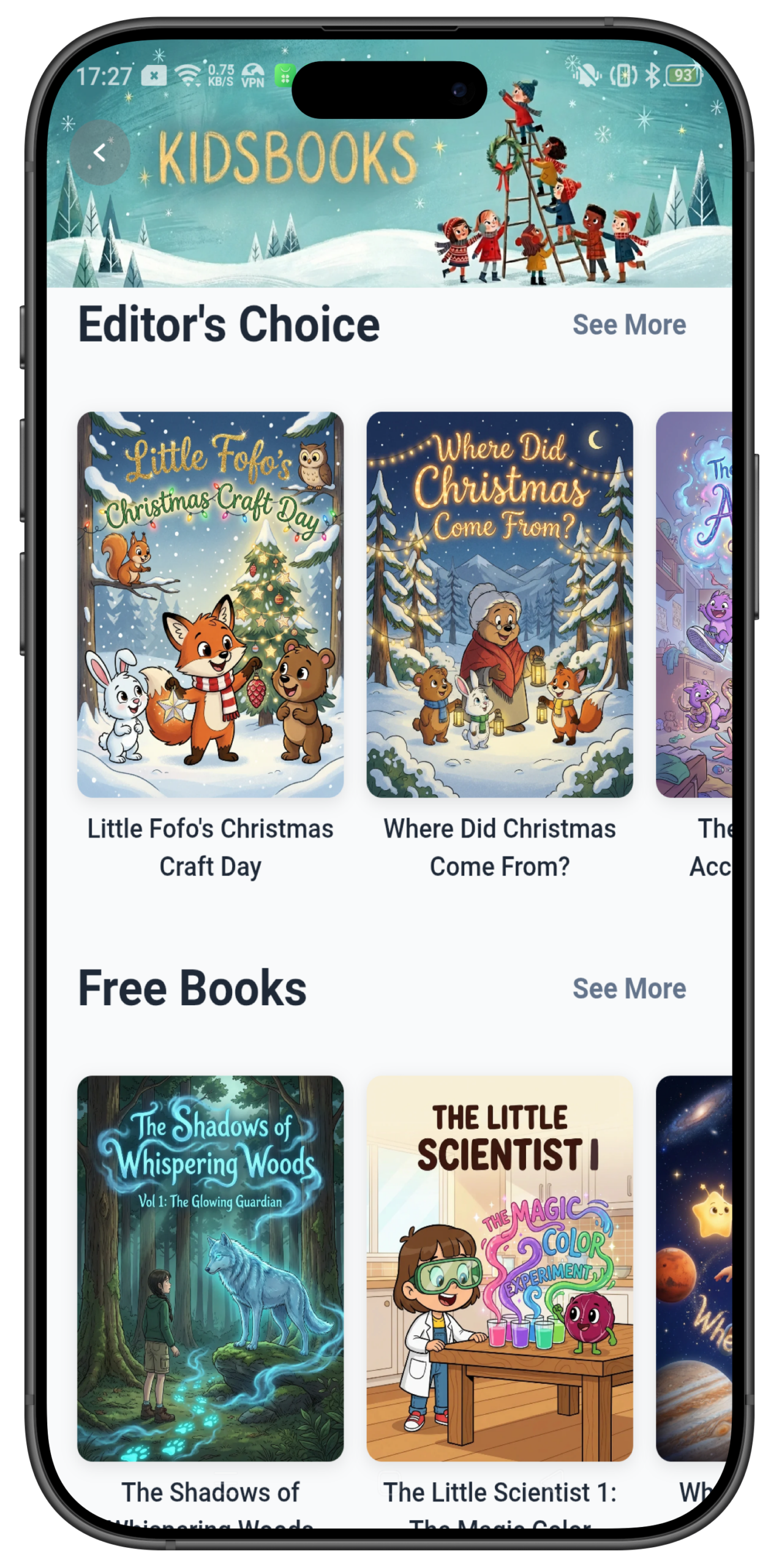The width and height of the screenshot is (779, 1568).
Task: Open the partly visible space planets book
Action: coord(695,1268)
